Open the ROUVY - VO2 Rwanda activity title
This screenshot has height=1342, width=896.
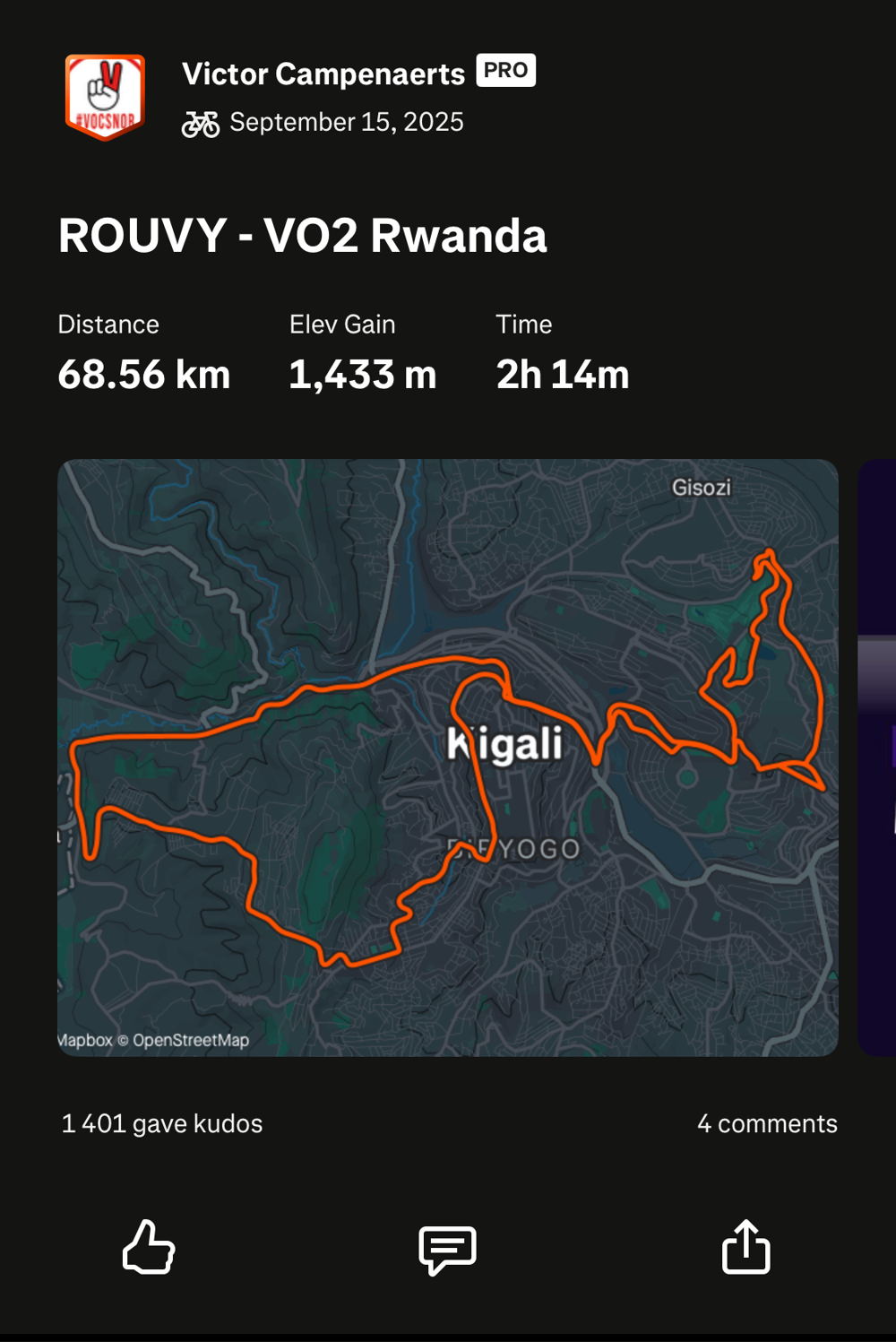point(302,236)
